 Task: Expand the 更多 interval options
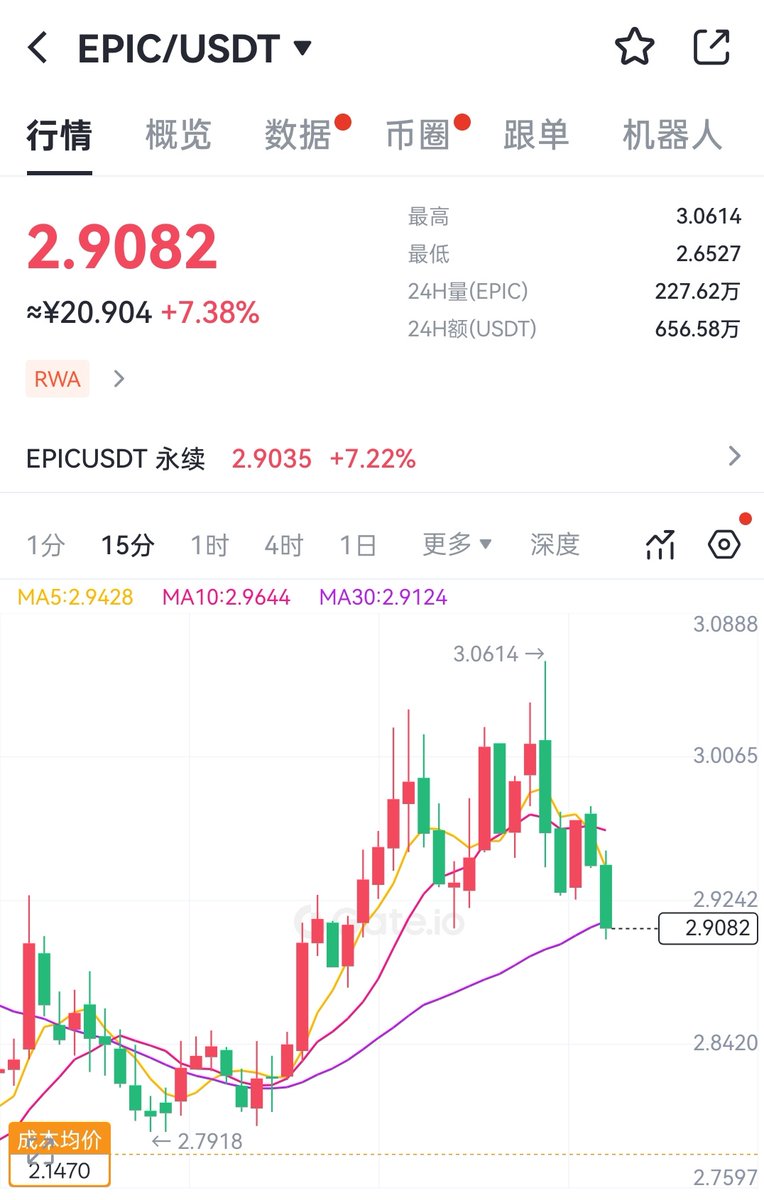[457, 545]
